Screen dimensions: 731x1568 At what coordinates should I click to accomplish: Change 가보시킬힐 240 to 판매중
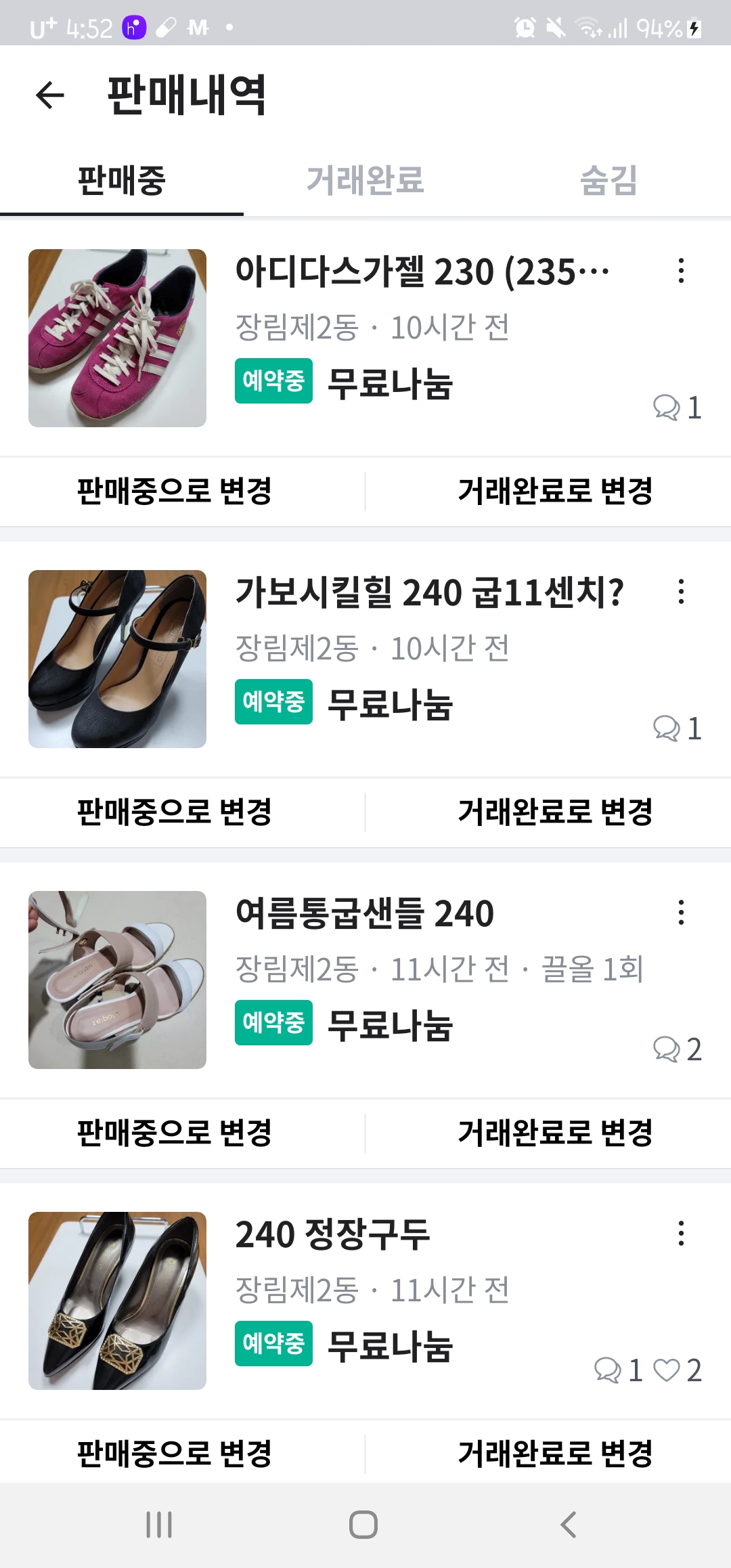(x=175, y=812)
